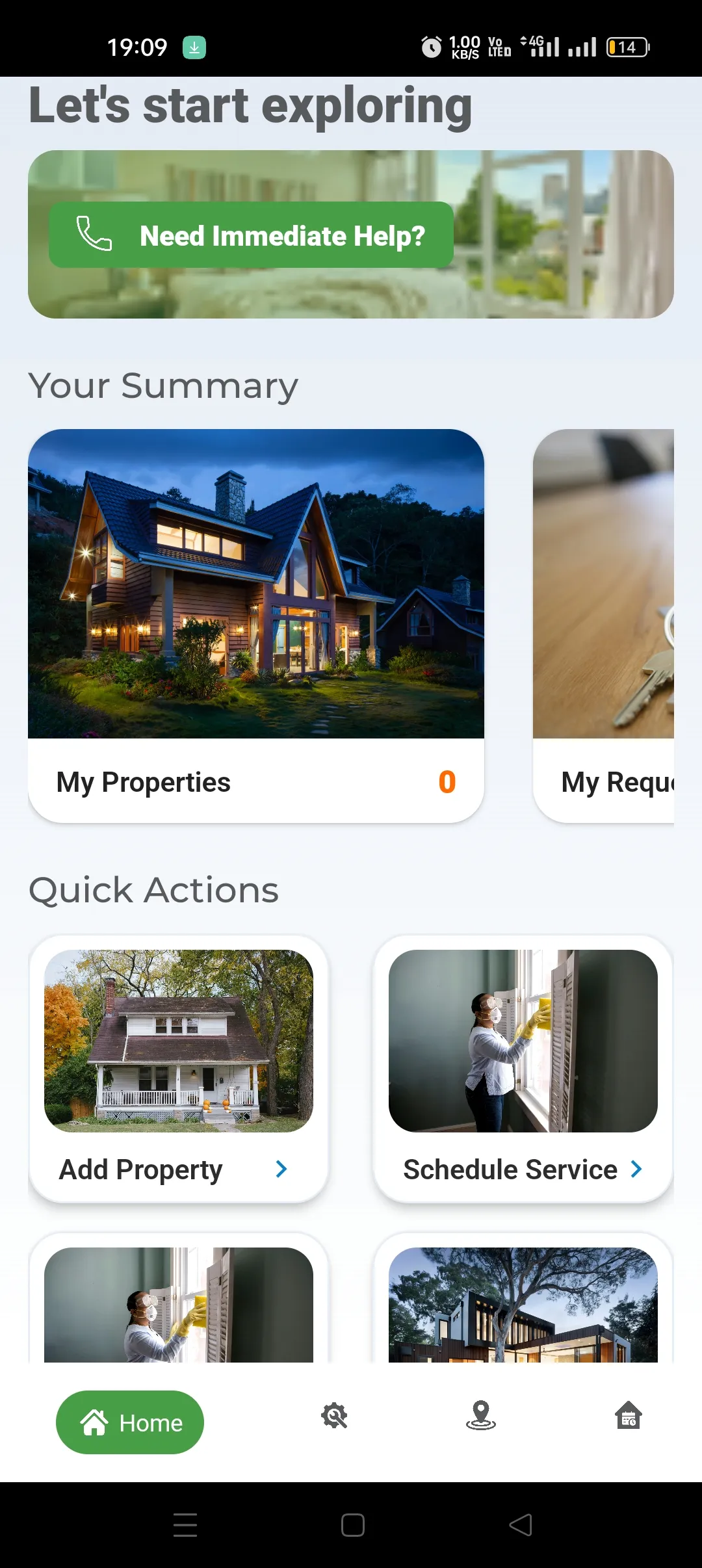
Task: Open the house calendar tab
Action: click(x=629, y=1416)
